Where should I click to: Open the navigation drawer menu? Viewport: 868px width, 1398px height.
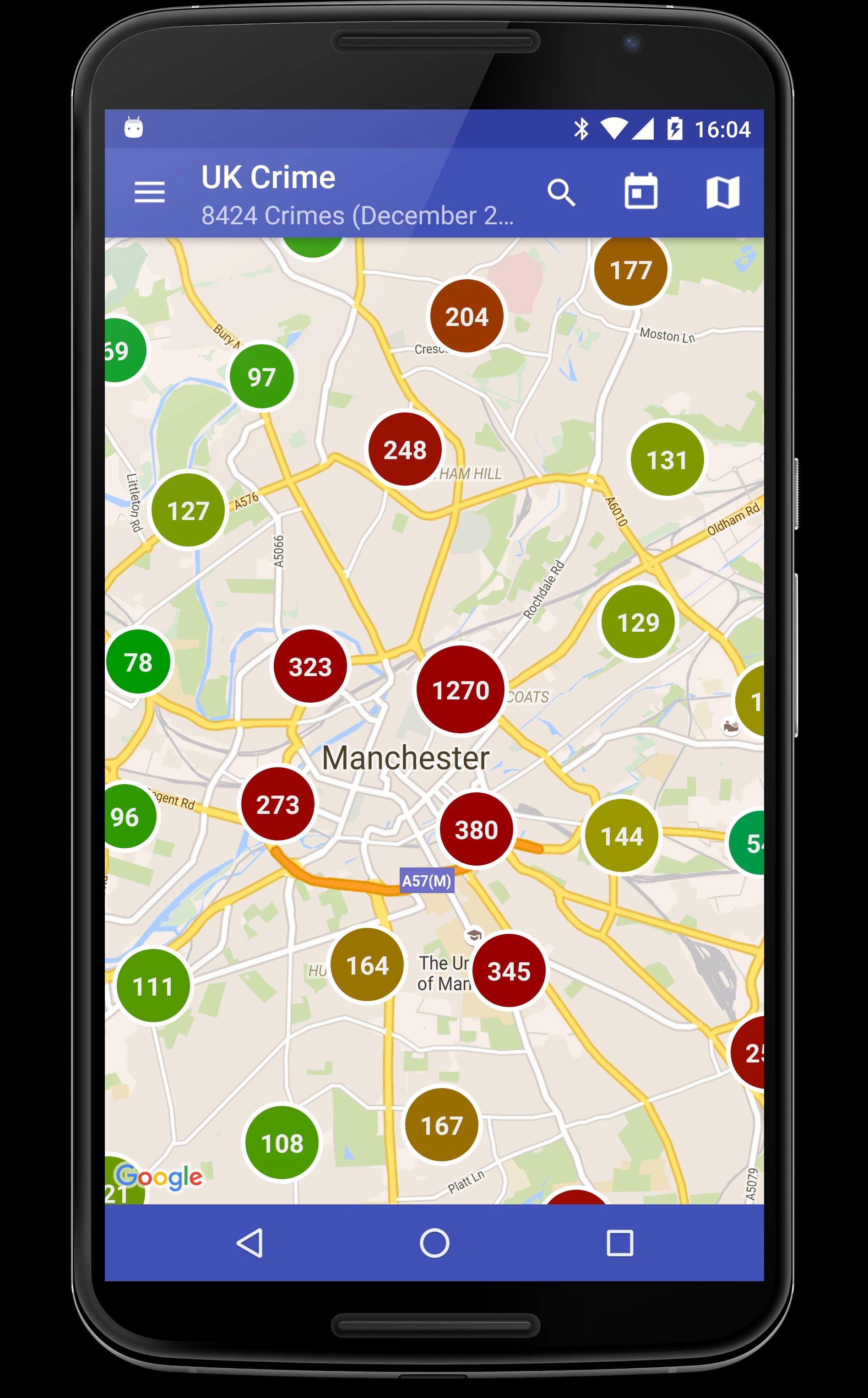coord(149,192)
